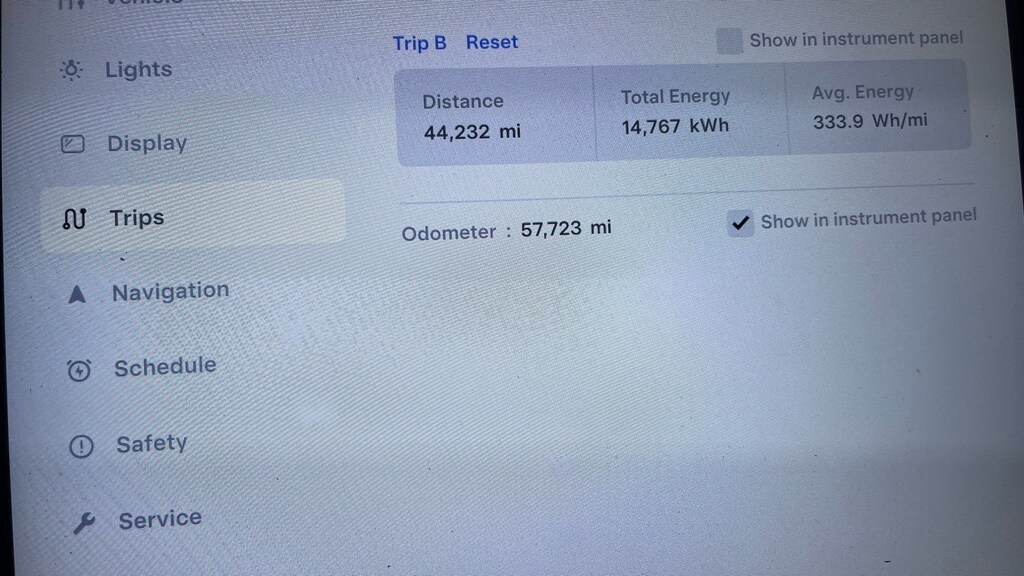
Task: Uncheck odometer show in instrument panel
Action: pyautogui.click(x=740, y=223)
